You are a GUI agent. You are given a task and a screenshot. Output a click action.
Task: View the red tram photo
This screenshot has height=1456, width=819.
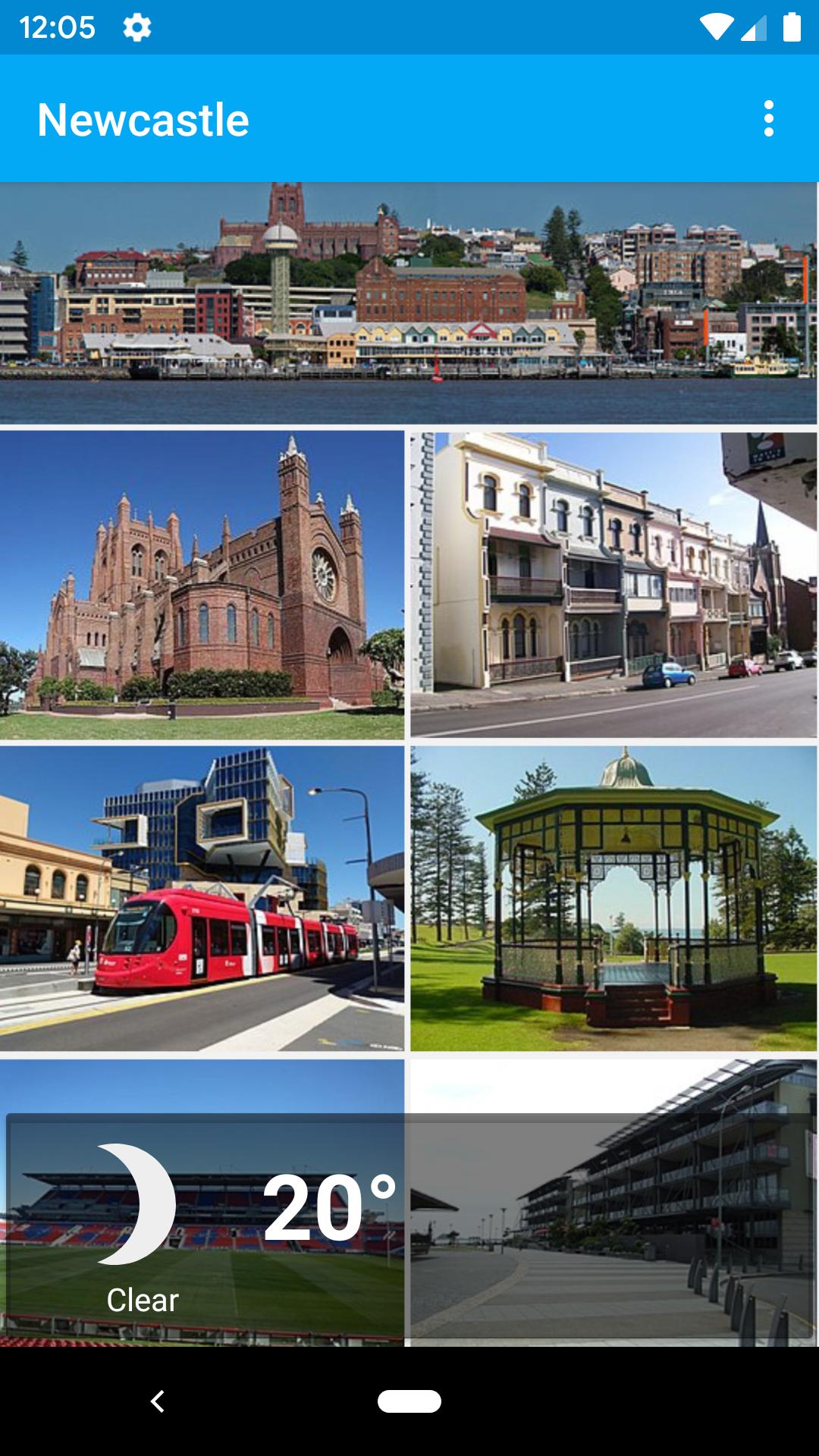(x=202, y=898)
